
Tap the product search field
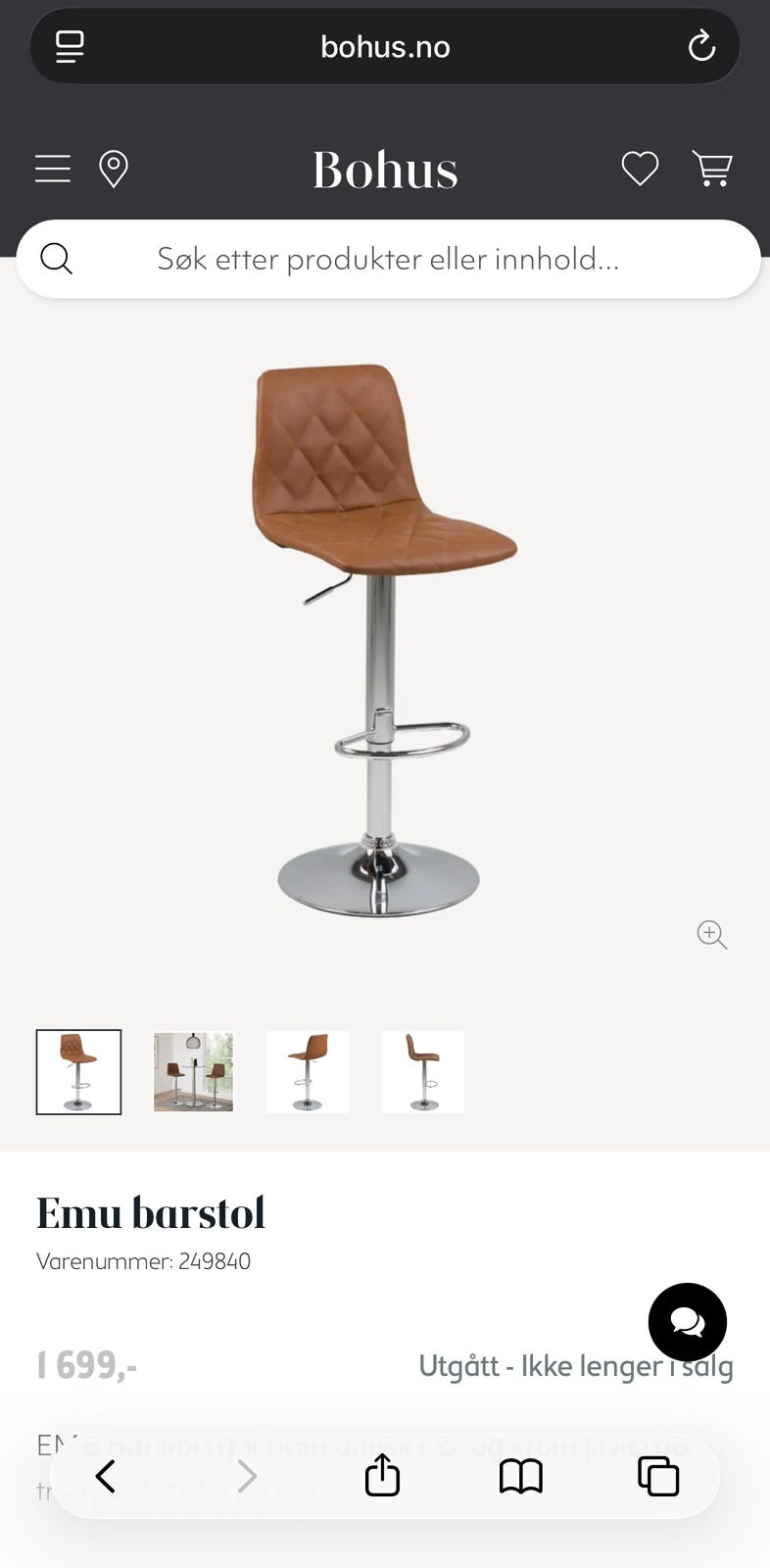pos(388,259)
